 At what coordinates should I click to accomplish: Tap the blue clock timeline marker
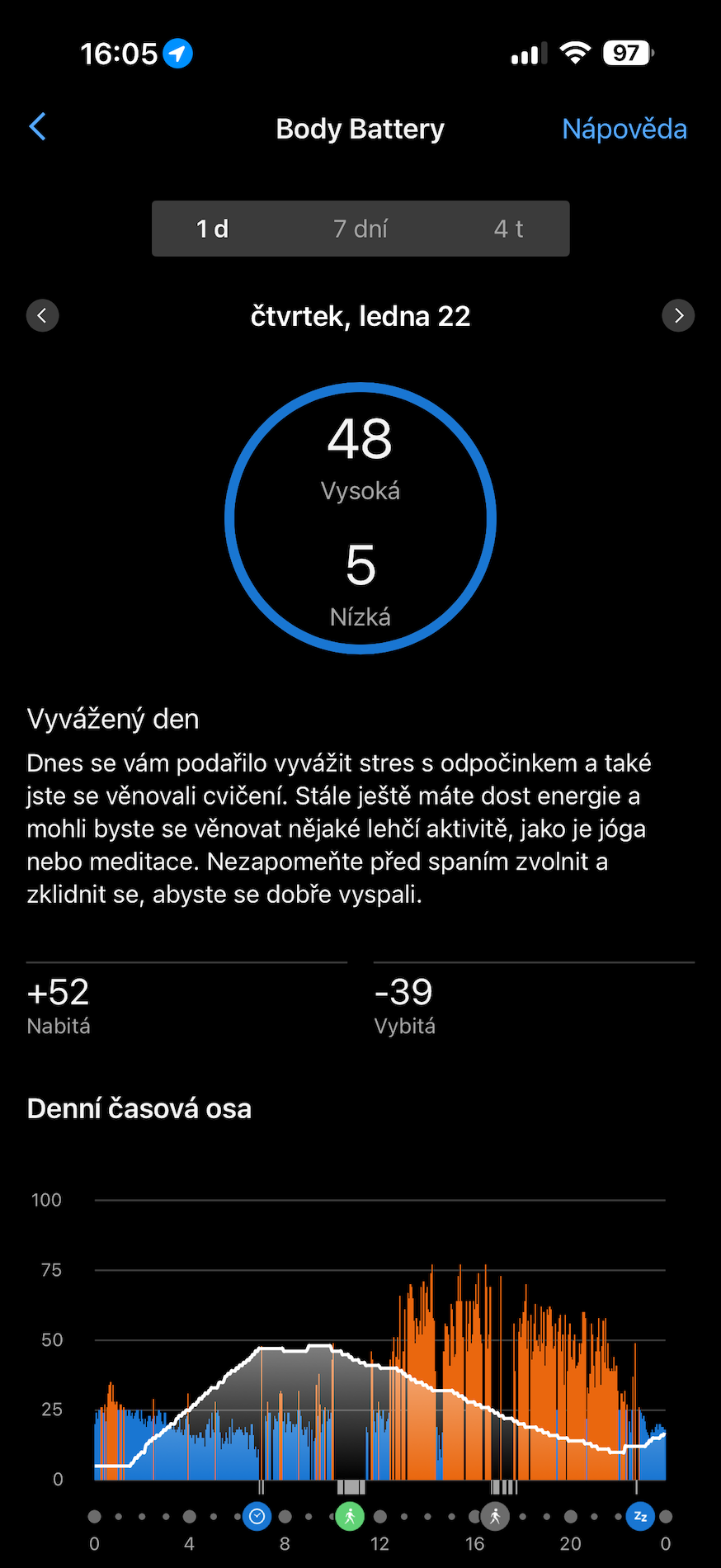pos(257,1516)
